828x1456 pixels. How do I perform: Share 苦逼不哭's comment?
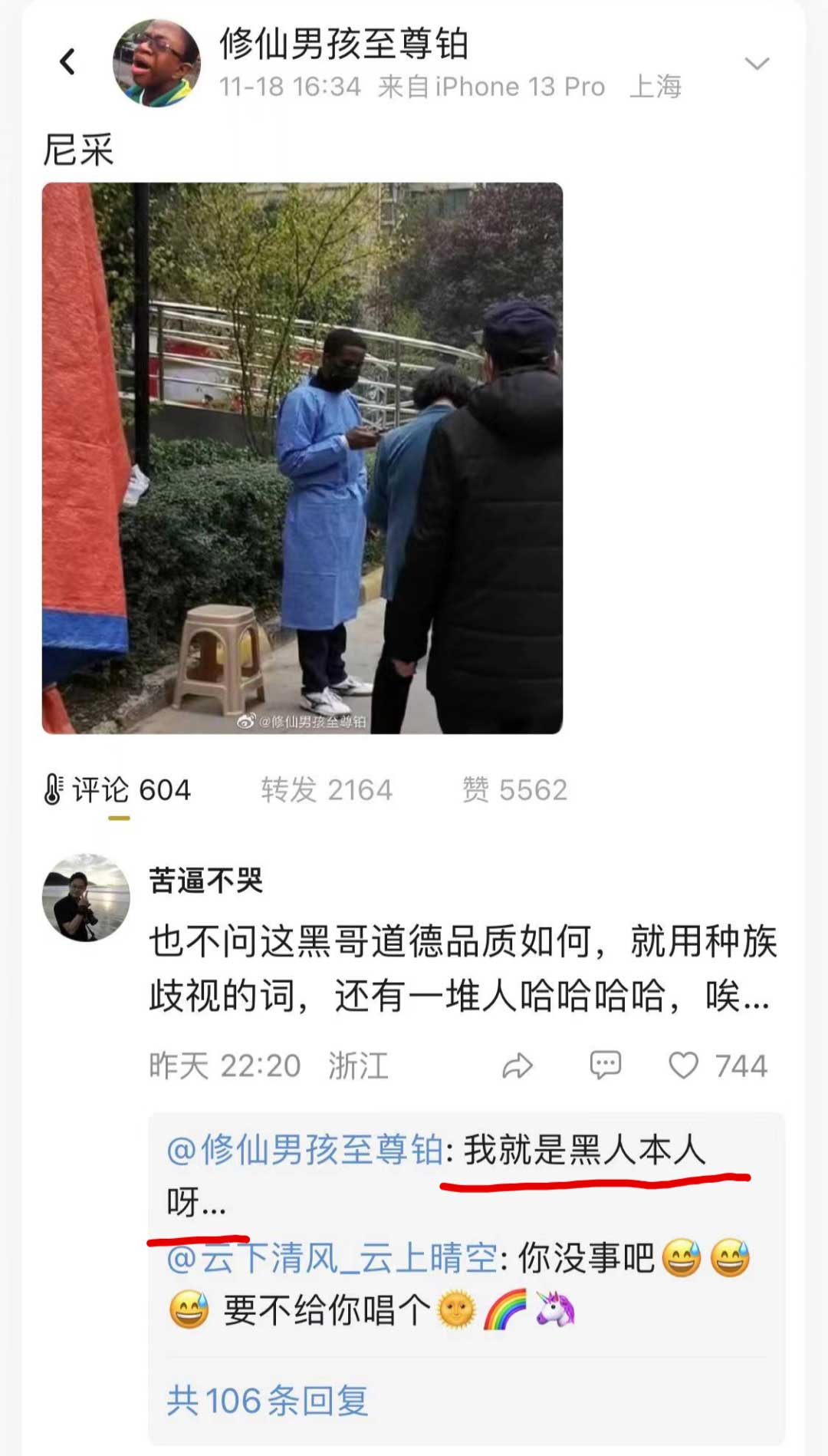pos(517,1066)
